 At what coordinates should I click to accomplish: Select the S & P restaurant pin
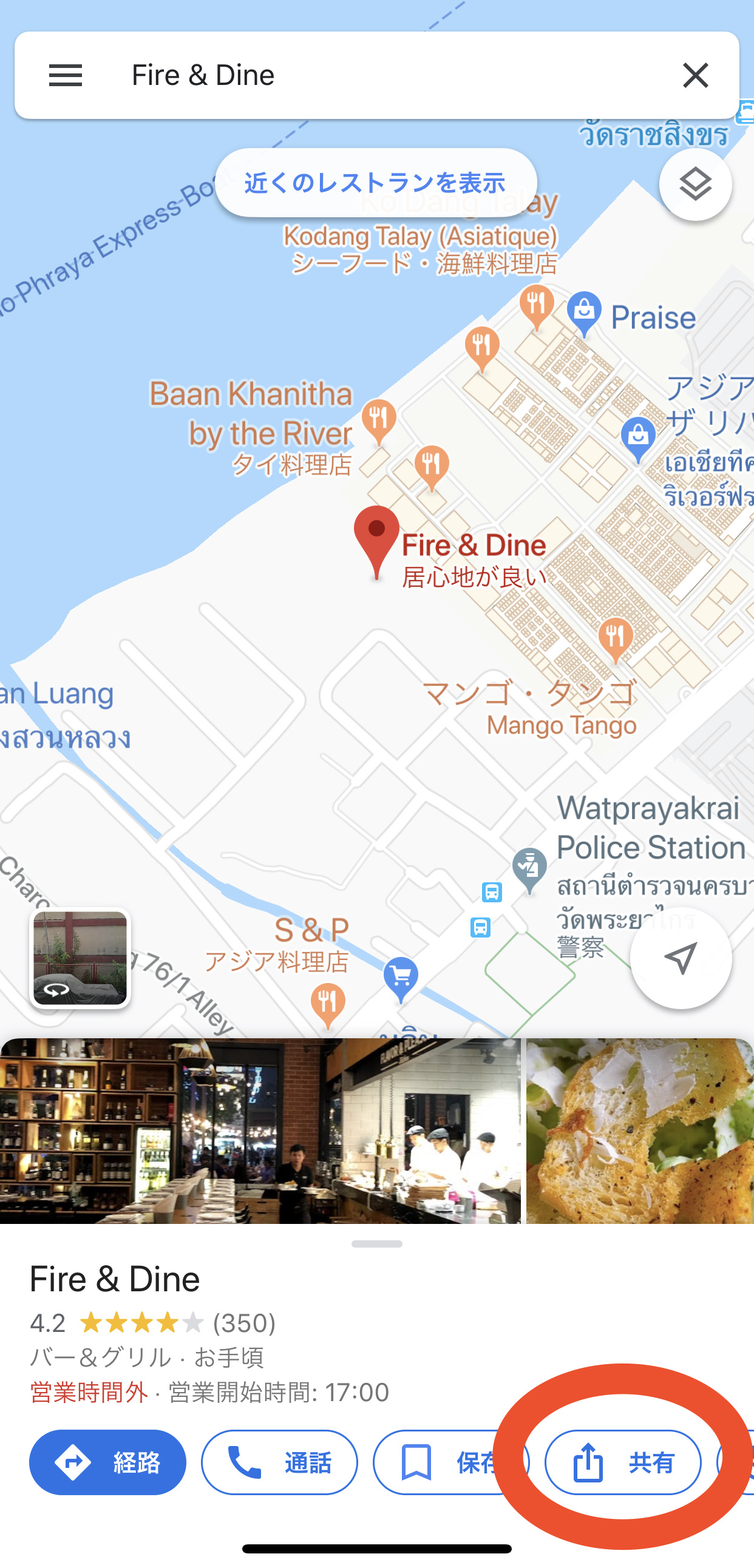(x=328, y=1004)
